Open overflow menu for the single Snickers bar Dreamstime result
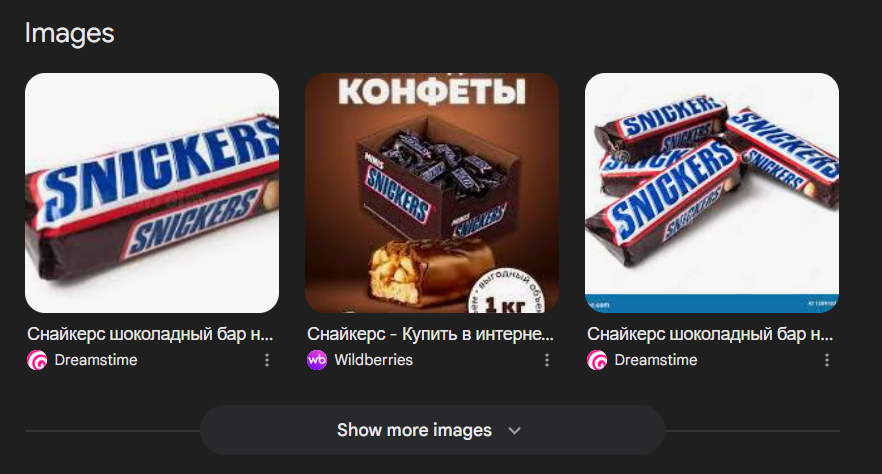Image resolution: width=882 pixels, height=474 pixels. [x=267, y=360]
